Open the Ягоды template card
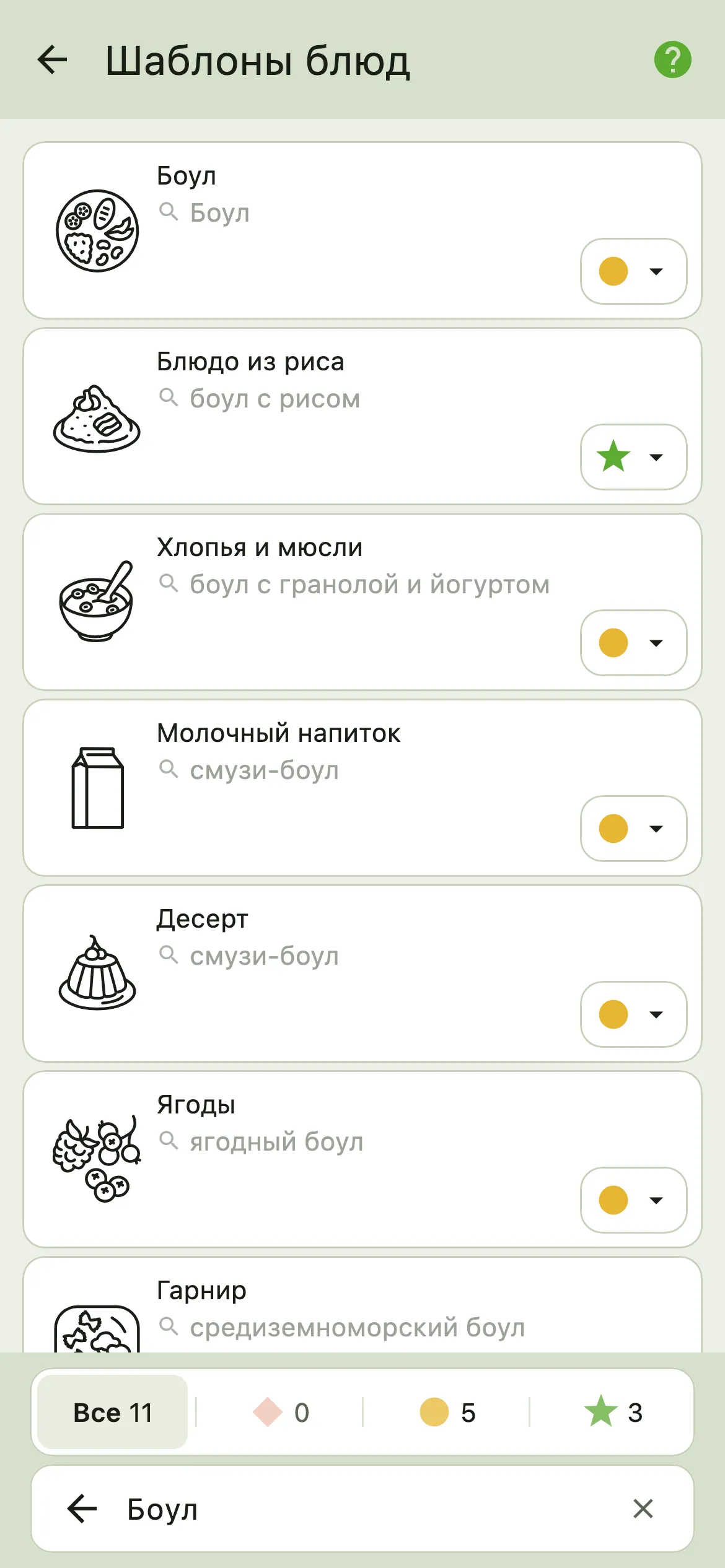The height and width of the screenshot is (1568, 725). tap(362, 1159)
